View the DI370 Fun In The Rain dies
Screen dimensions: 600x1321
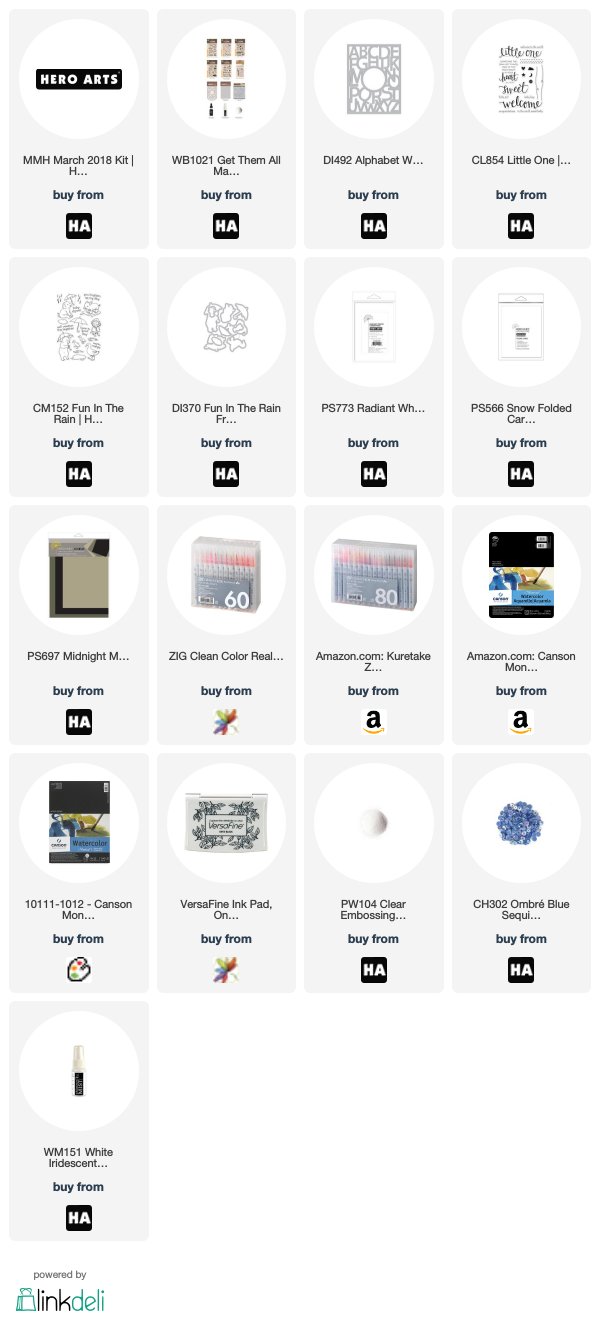click(x=226, y=328)
